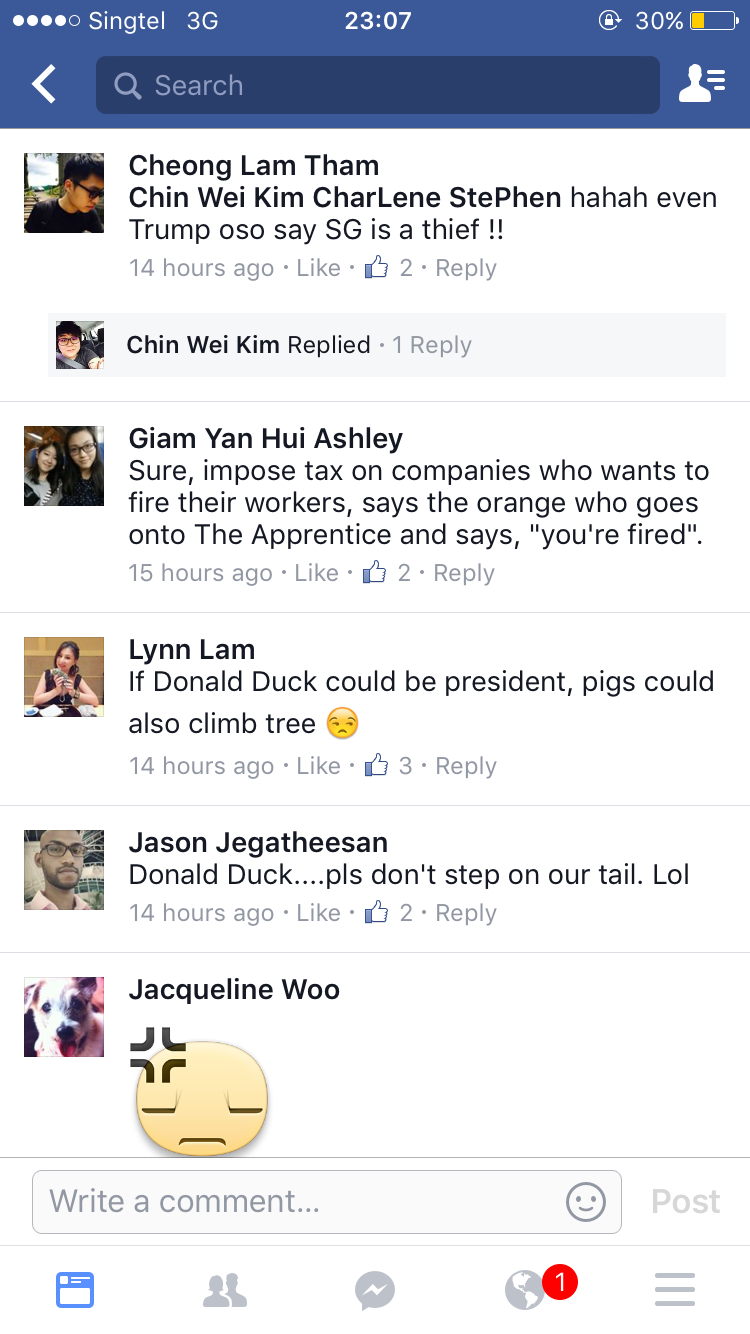Like Cheong Lam Tham's comment
This screenshot has height=1334, width=750.
[x=318, y=268]
